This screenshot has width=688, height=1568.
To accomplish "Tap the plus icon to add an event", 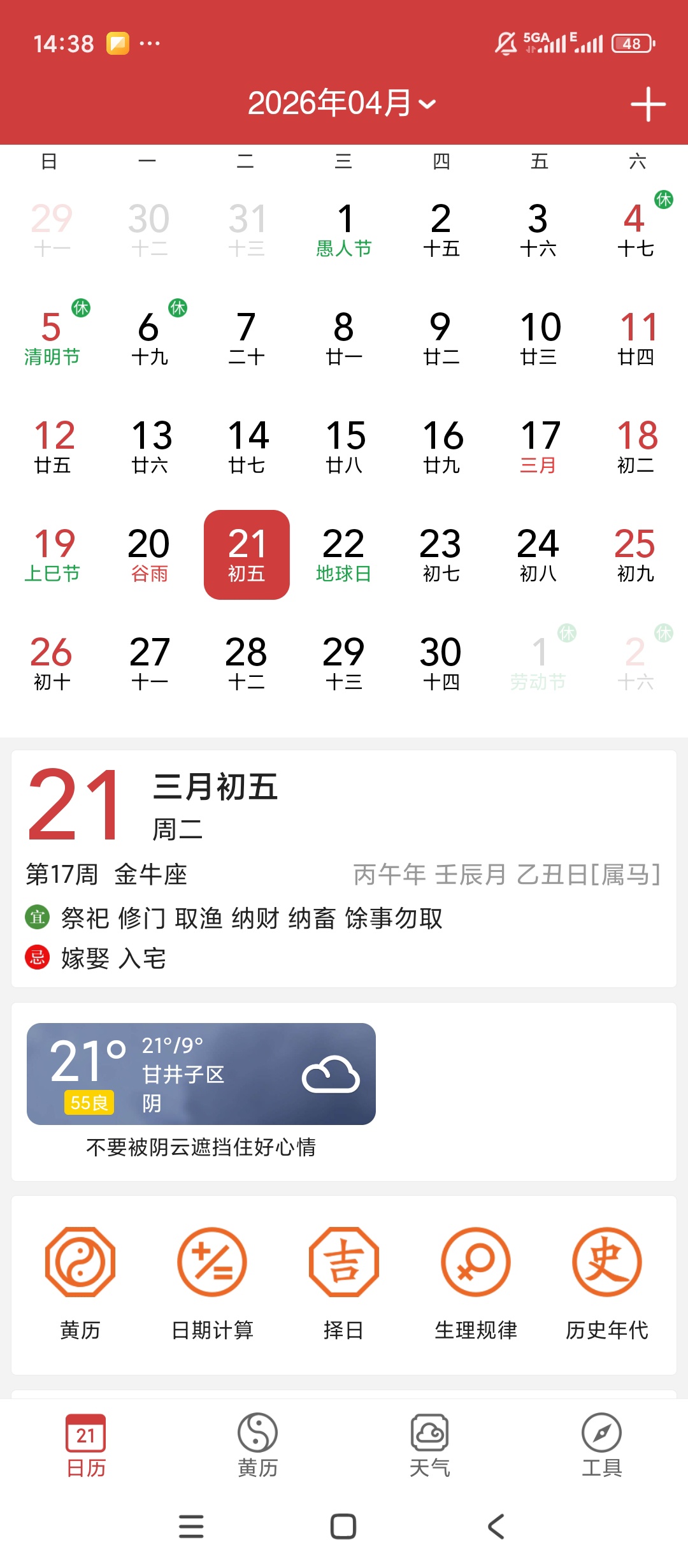I will (x=647, y=104).
